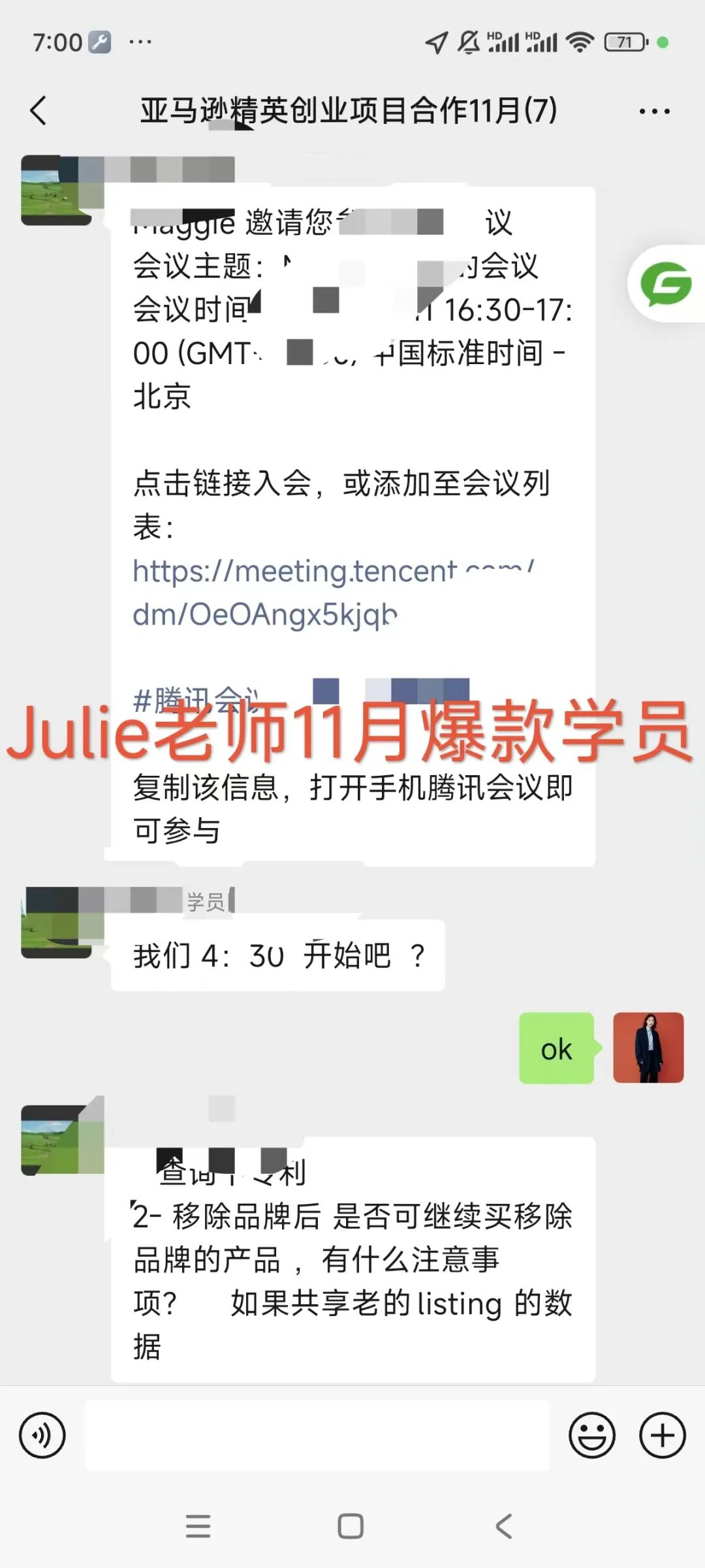Open the plus attachment menu
Viewport: 705px width, 1568px height.
pyautogui.click(x=662, y=1435)
